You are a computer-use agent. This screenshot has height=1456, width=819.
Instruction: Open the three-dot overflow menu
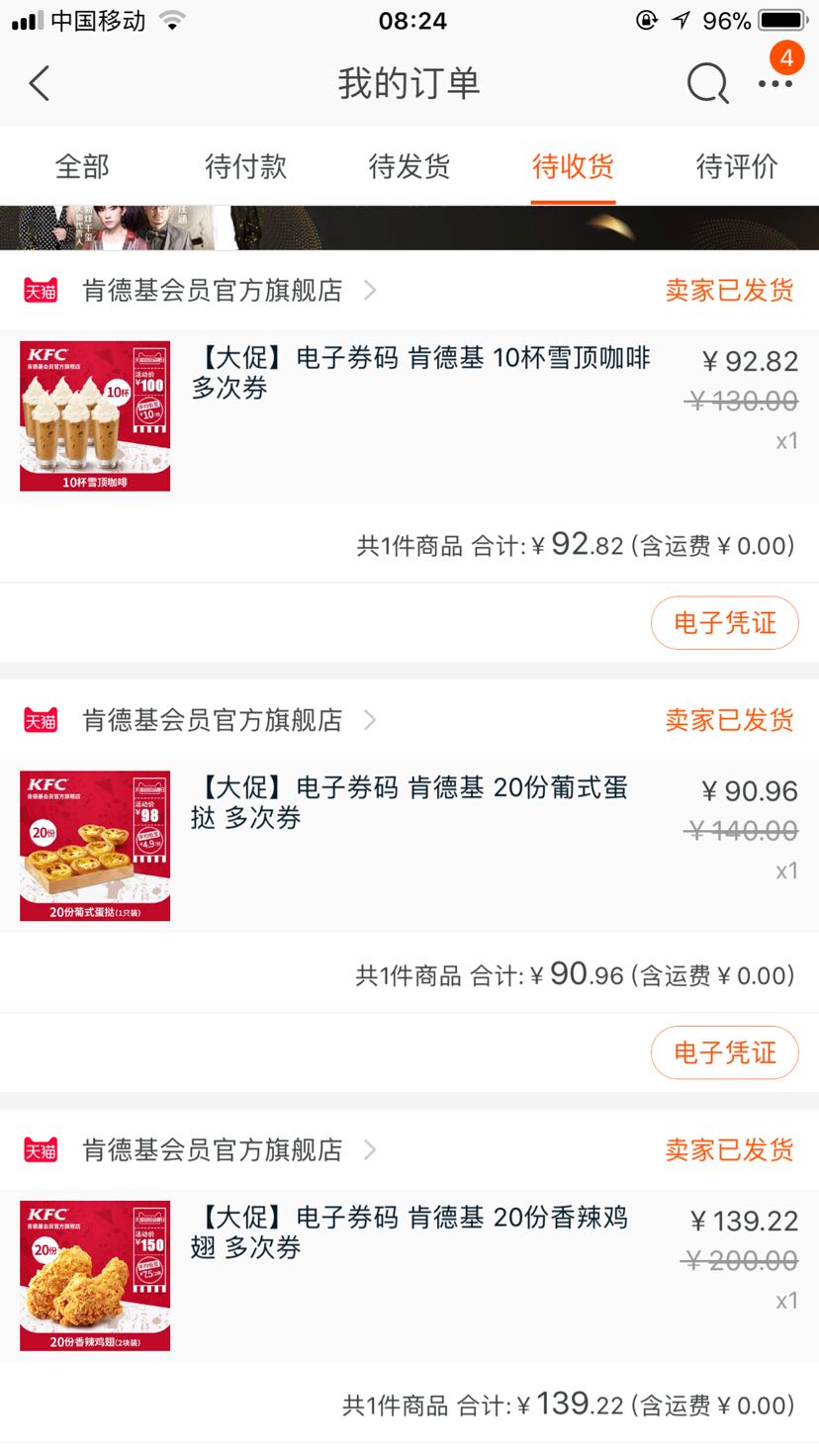pos(775,84)
